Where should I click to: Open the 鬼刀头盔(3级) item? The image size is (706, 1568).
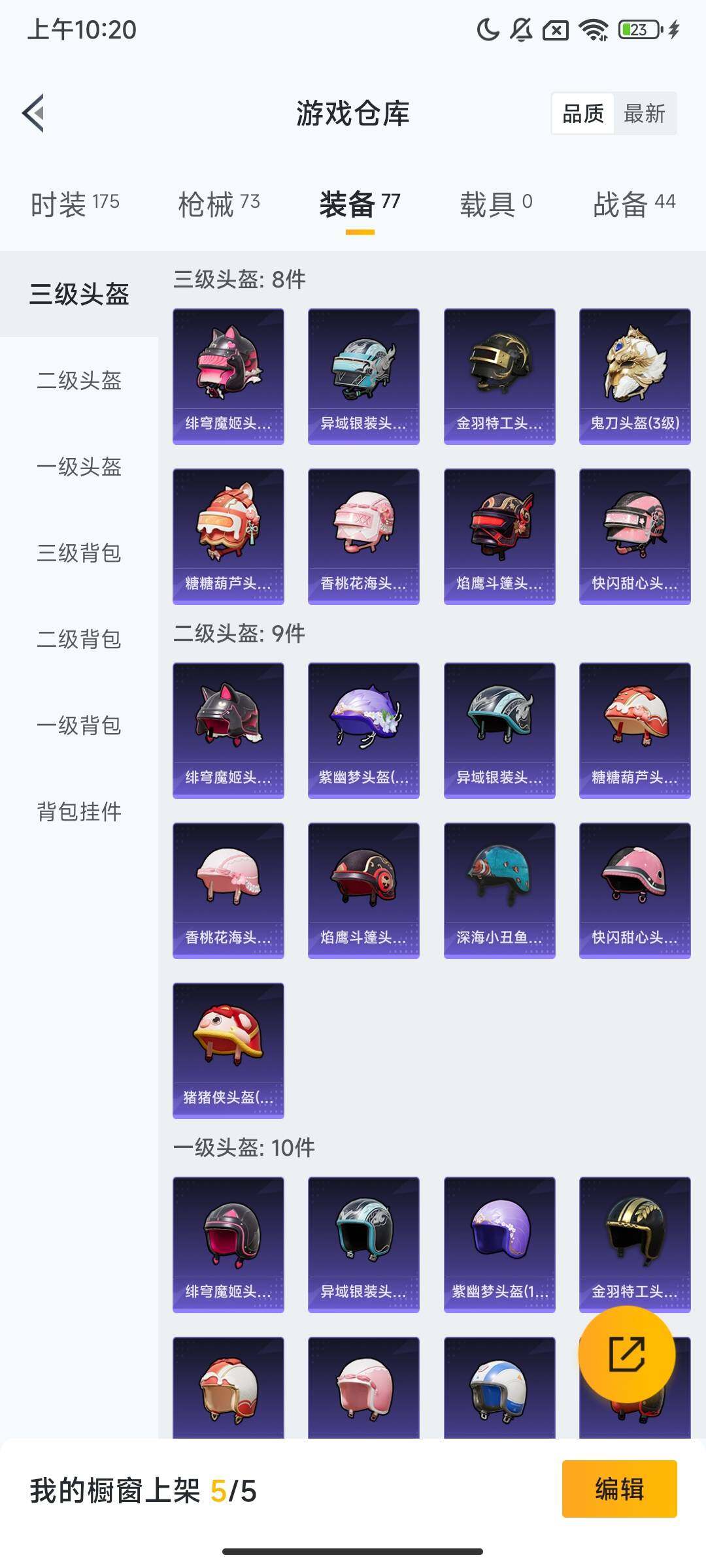click(x=635, y=376)
